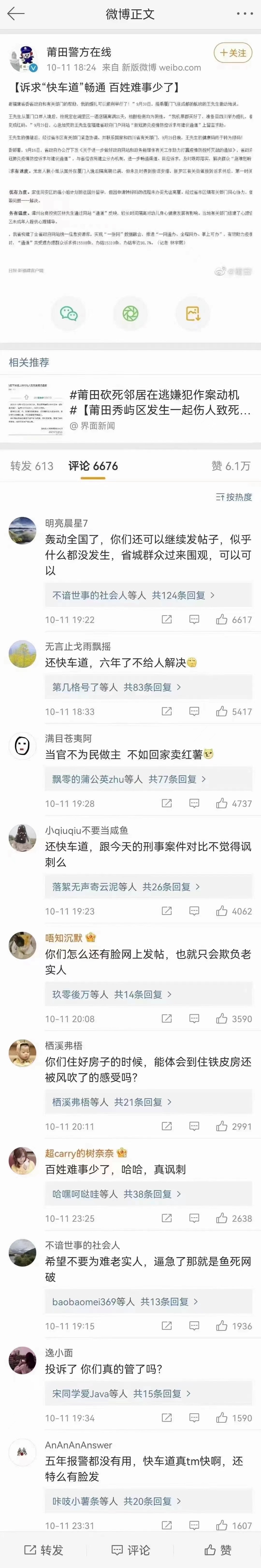Share to WeChat Moments icon
This screenshot has width=261, height=1568.
point(130,314)
